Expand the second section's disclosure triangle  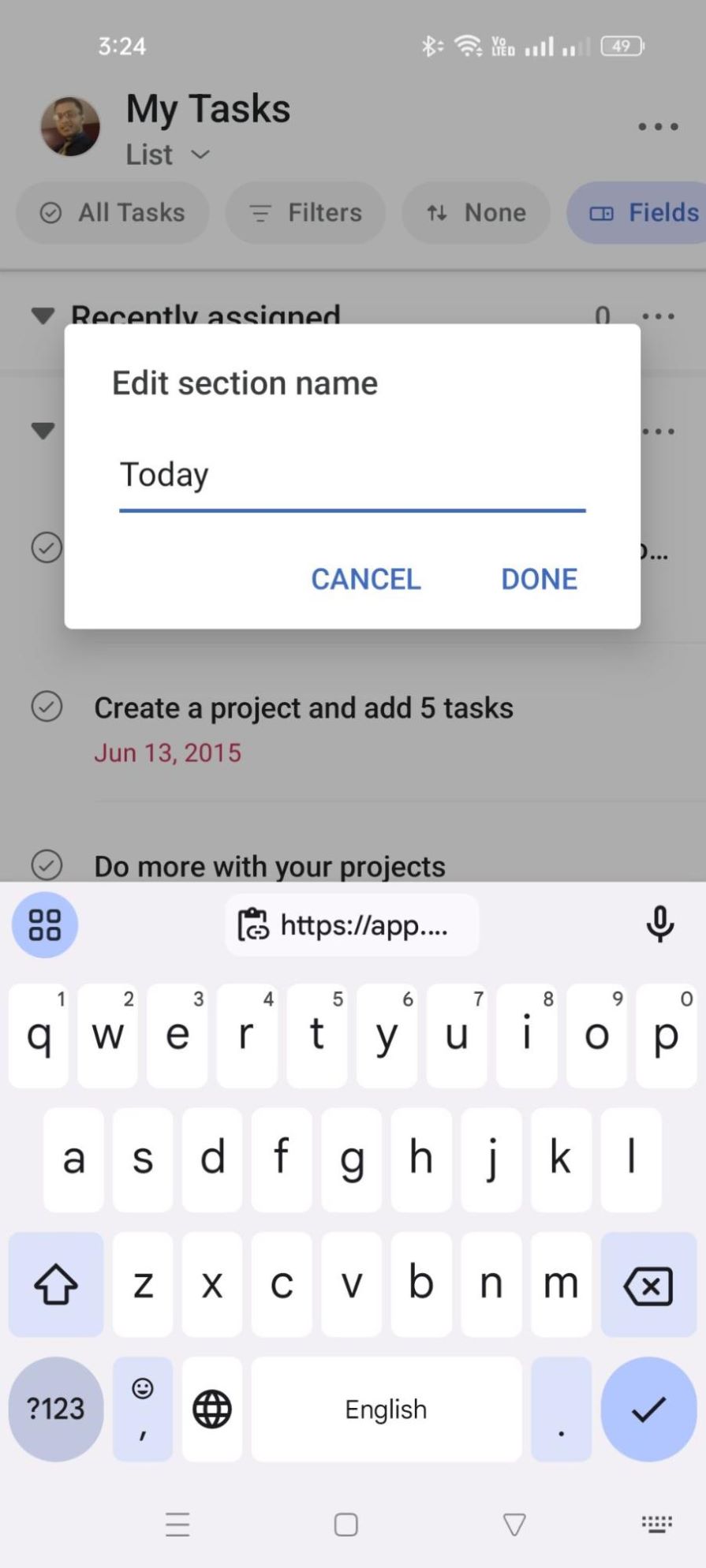coord(43,431)
